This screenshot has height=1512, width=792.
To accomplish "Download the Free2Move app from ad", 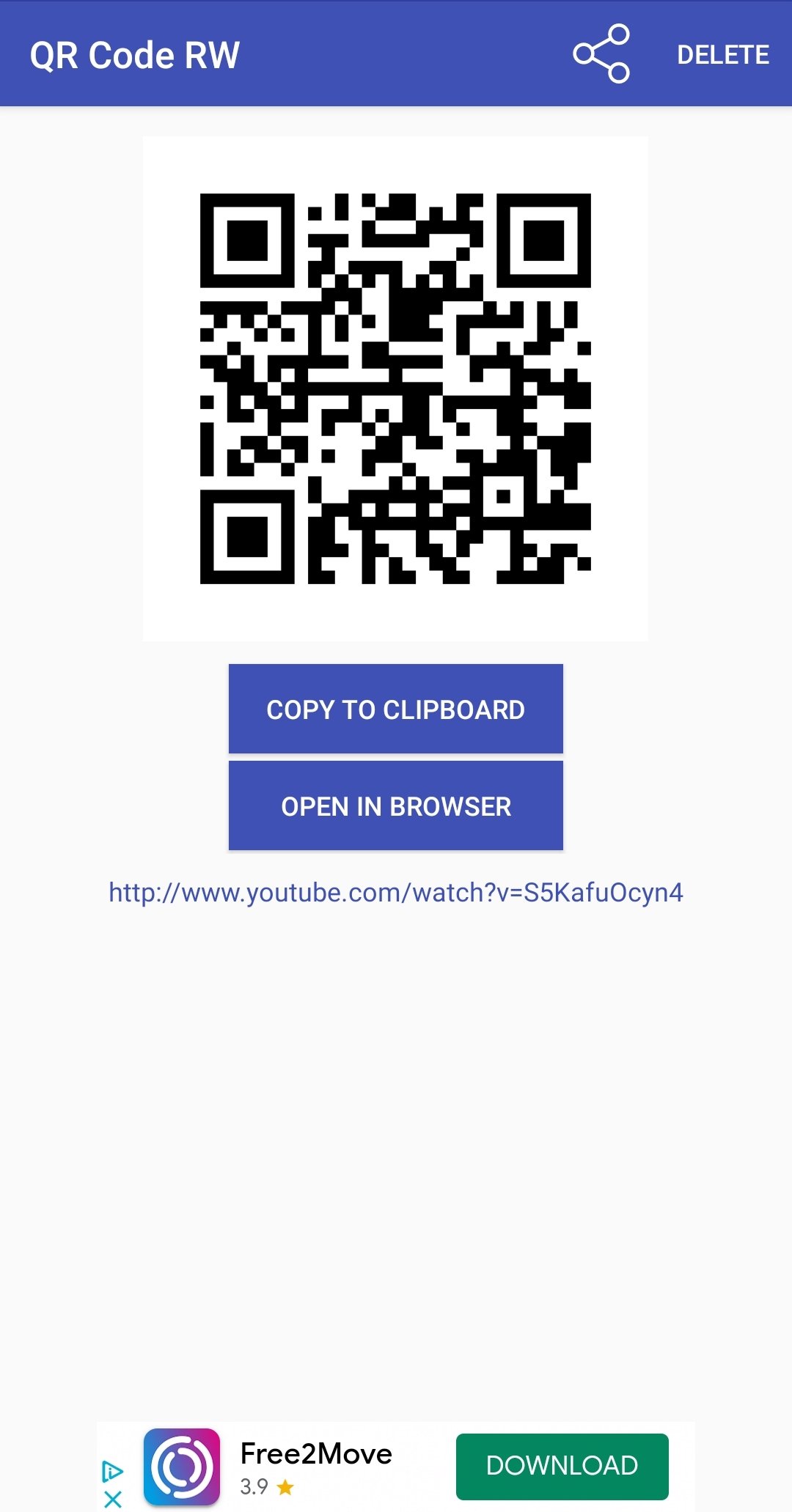I will 562,1466.
